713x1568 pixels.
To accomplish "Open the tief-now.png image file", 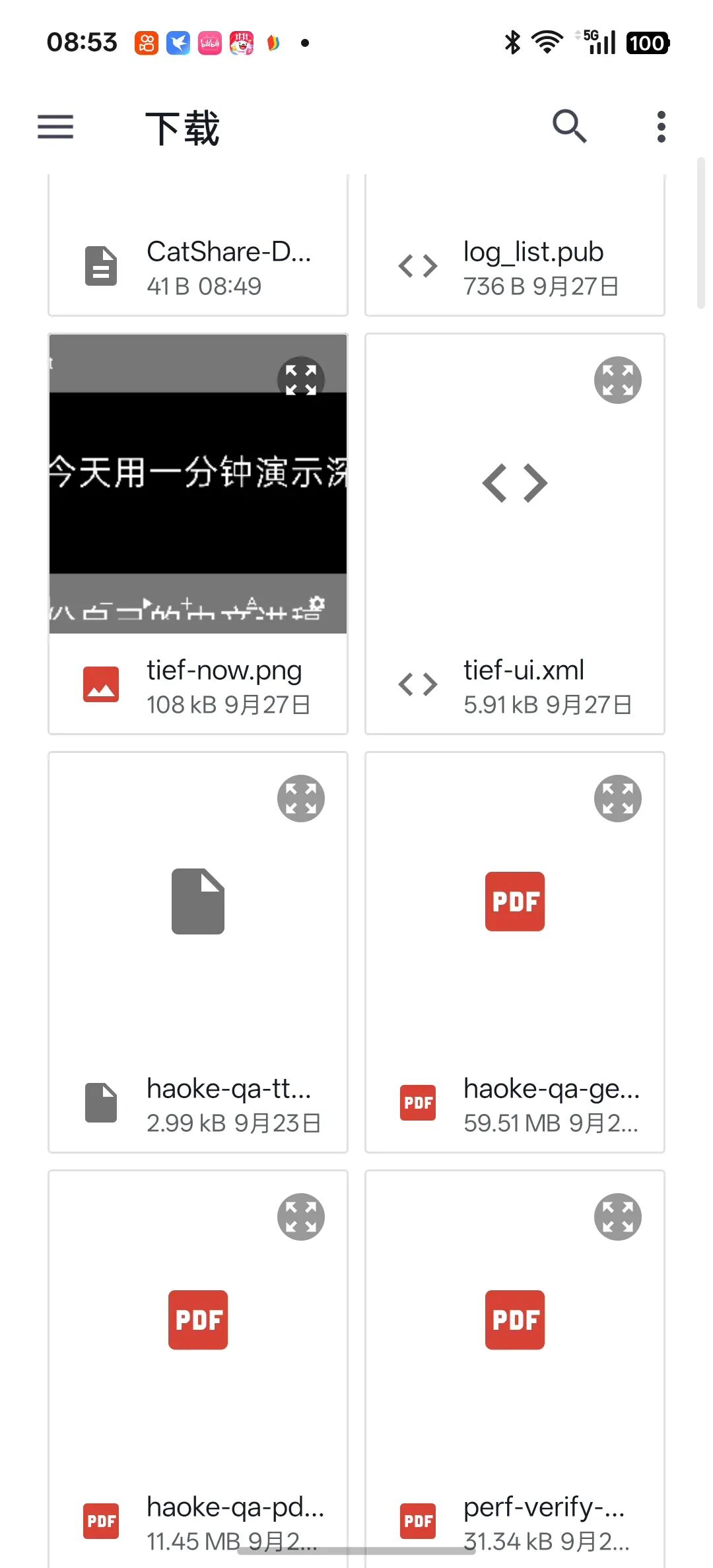I will (x=198, y=534).
